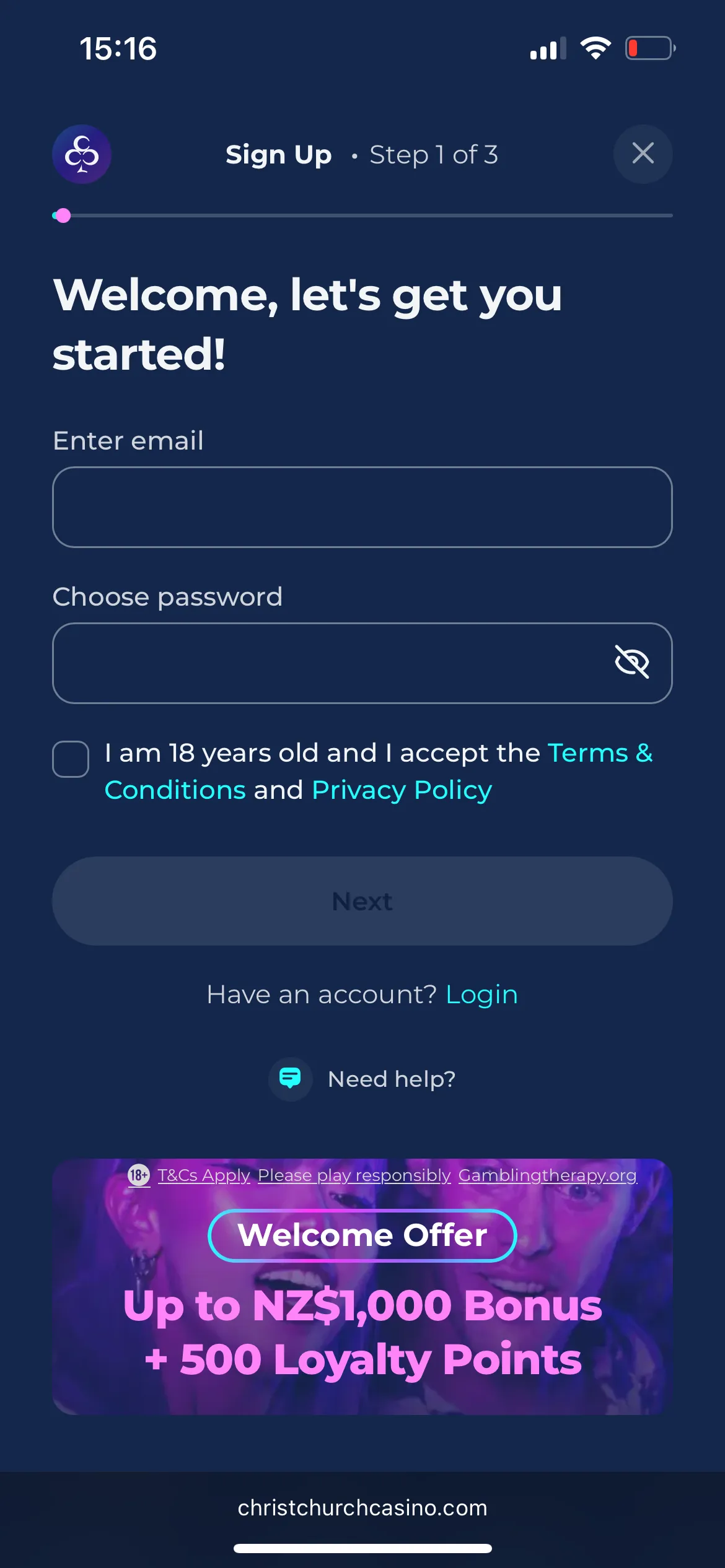Focus the Enter email field
Image resolution: width=725 pixels, height=1568 pixels.
362,507
